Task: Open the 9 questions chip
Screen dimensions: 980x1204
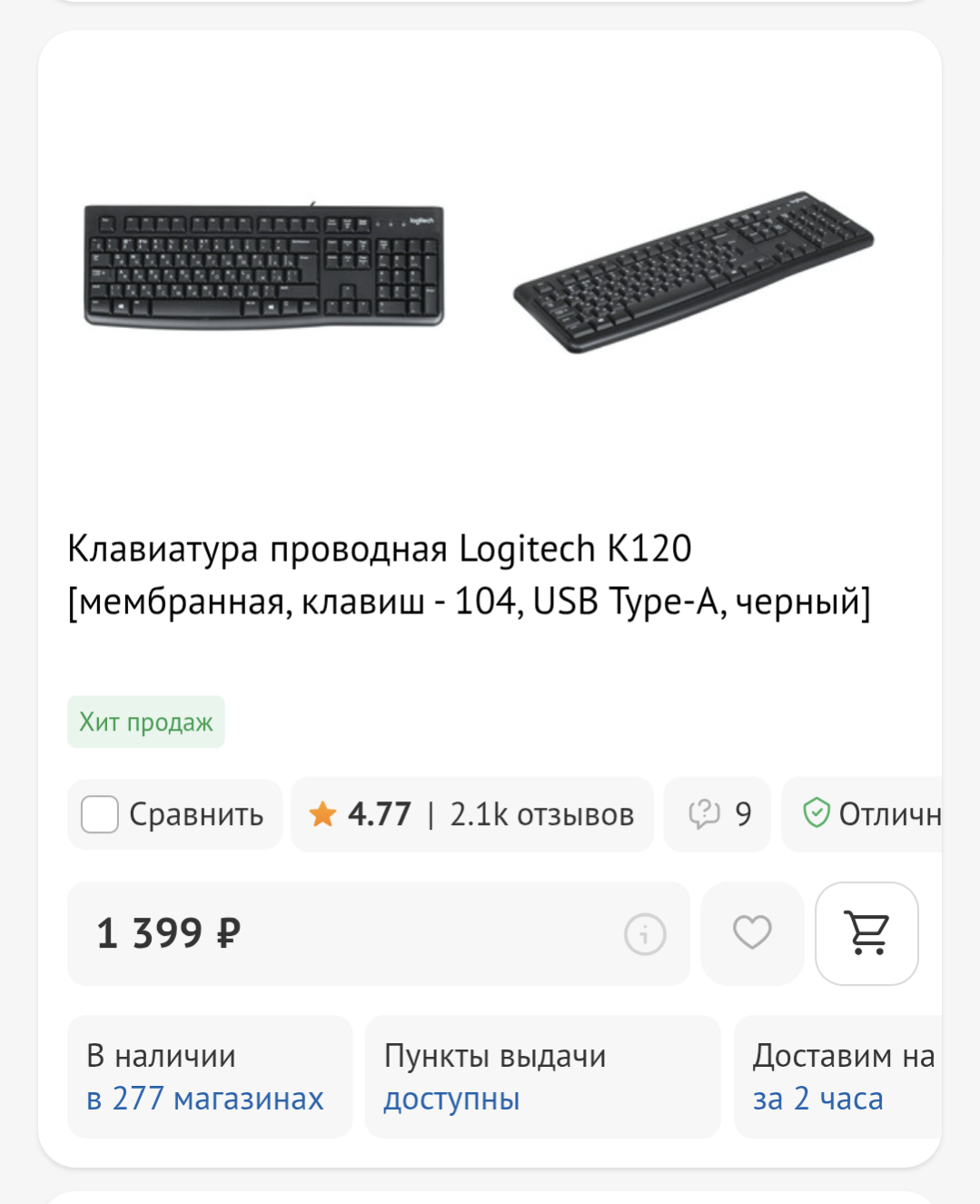Action: (718, 814)
